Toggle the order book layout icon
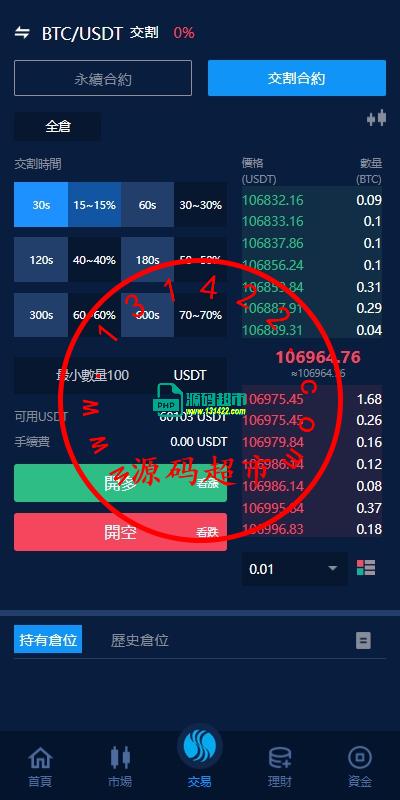This screenshot has height=800, width=400. coord(366,568)
